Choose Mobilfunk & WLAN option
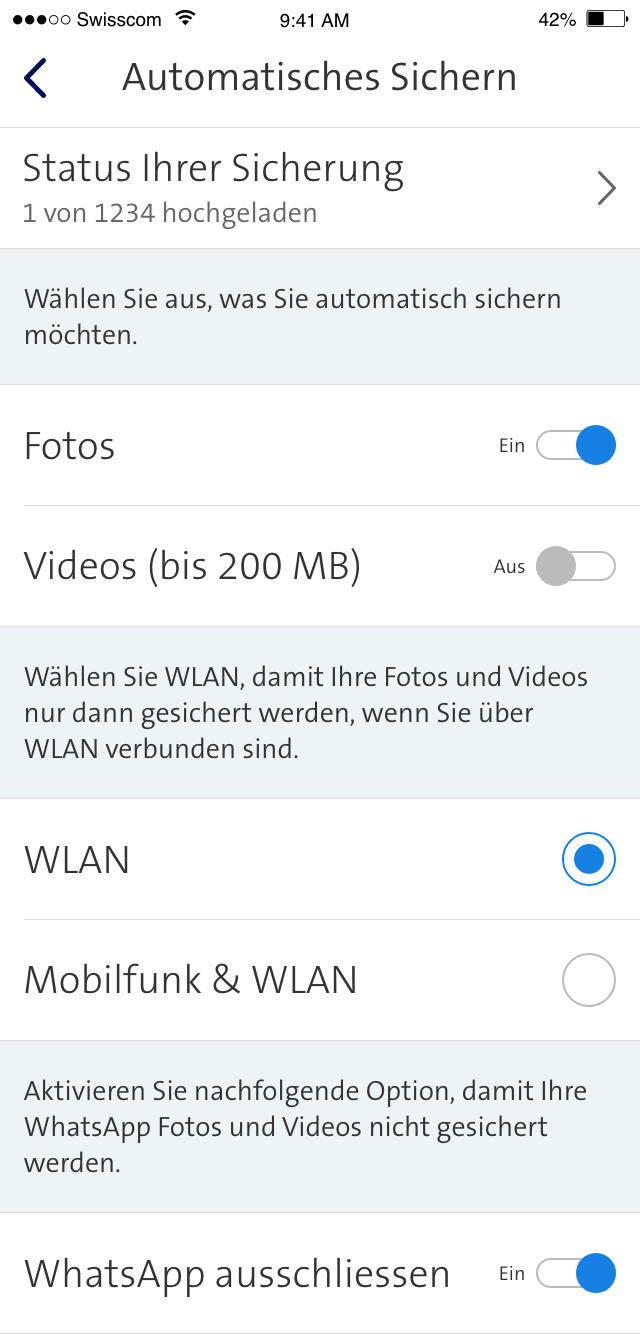The height and width of the screenshot is (1334, 640). 588,980
